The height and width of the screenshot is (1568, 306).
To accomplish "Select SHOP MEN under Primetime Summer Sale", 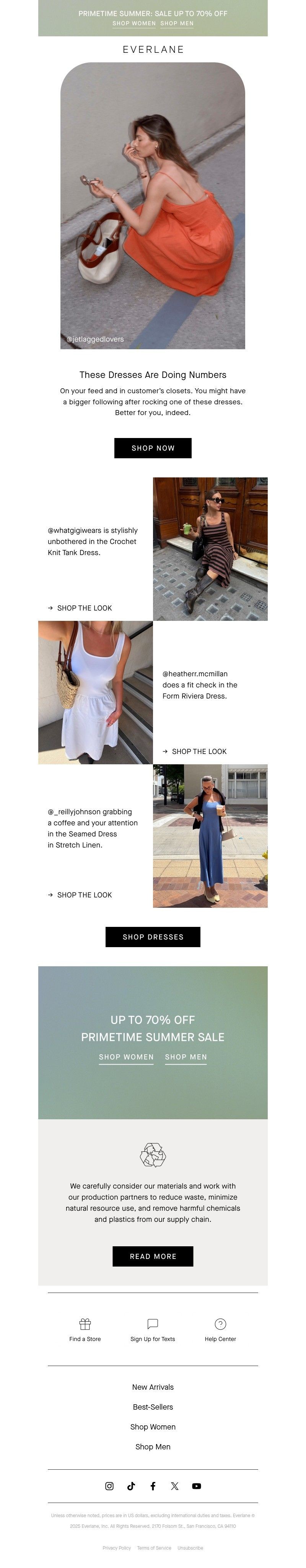I will coord(186,1057).
